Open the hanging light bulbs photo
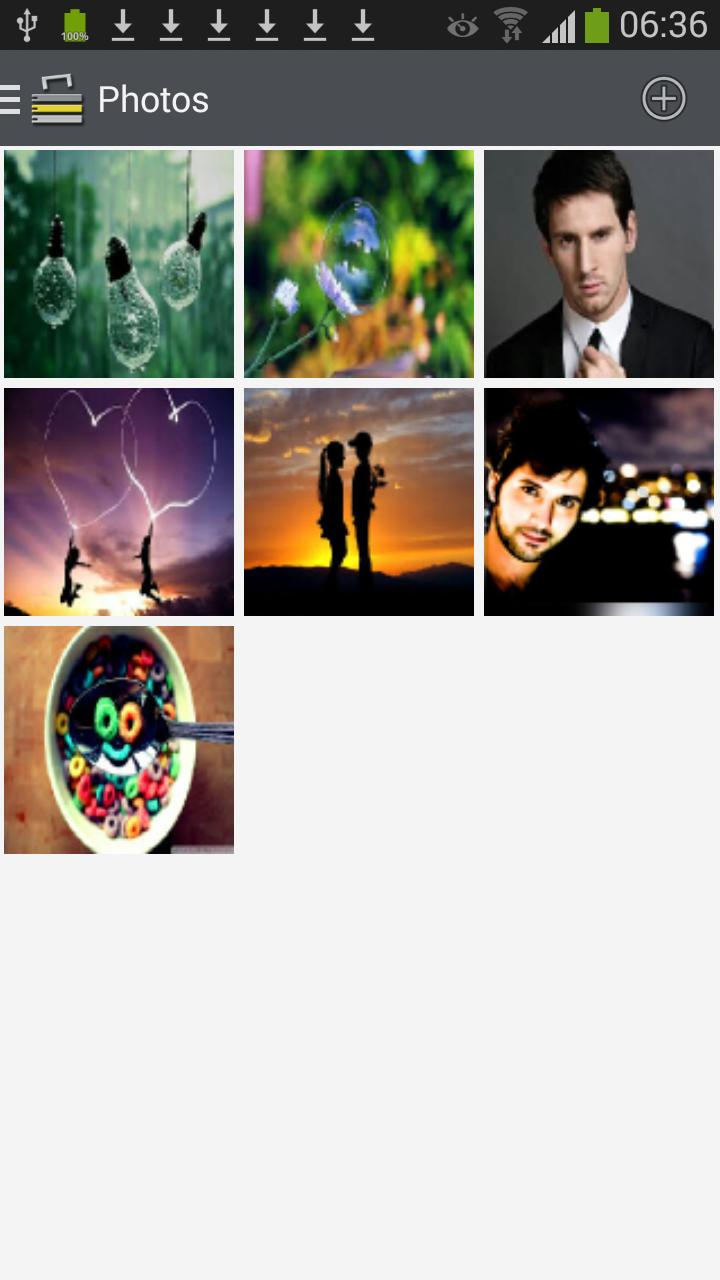Screen dimensions: 720x1280 click(x=119, y=264)
